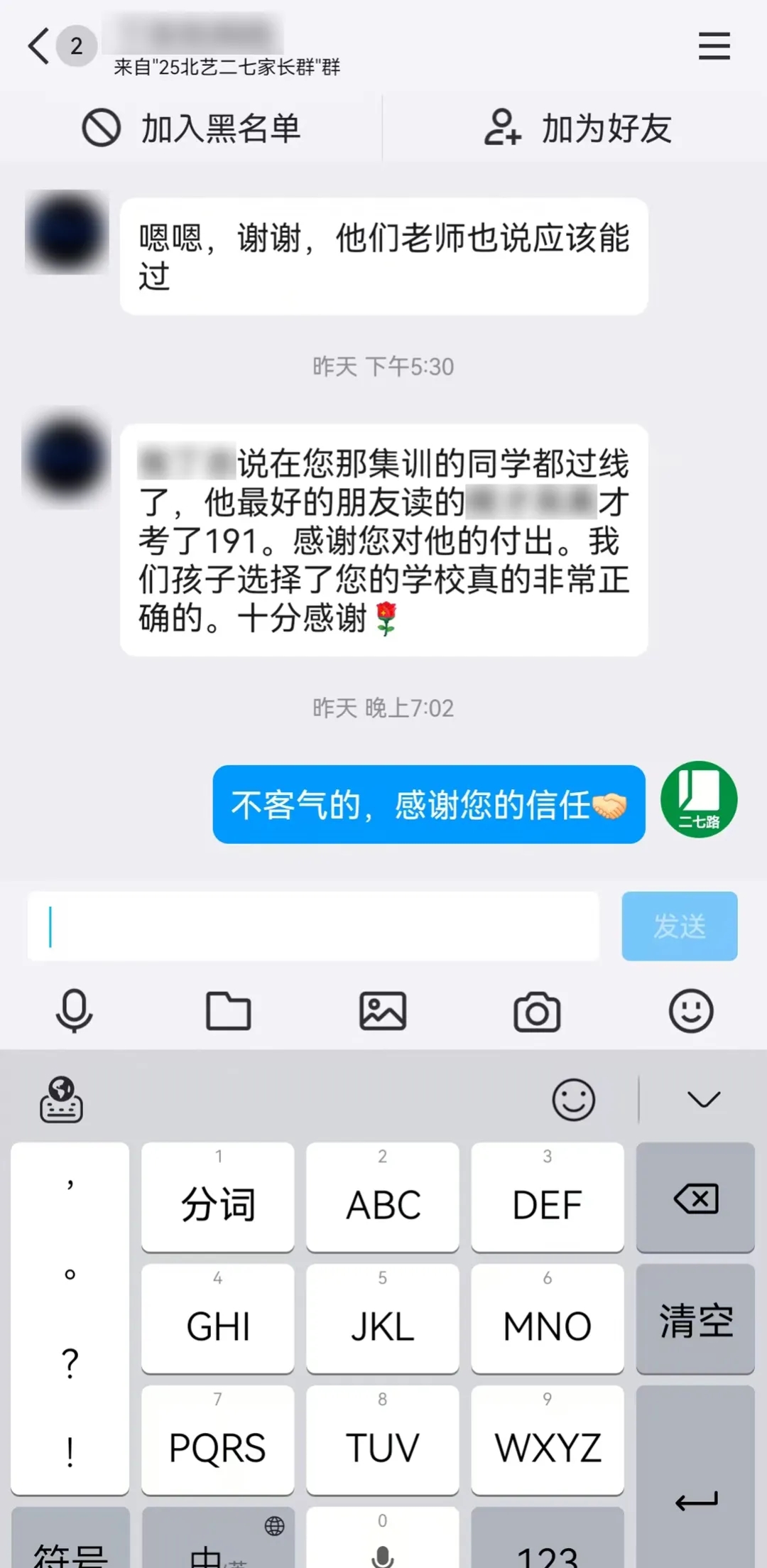Hit the backspace key

tap(695, 1199)
